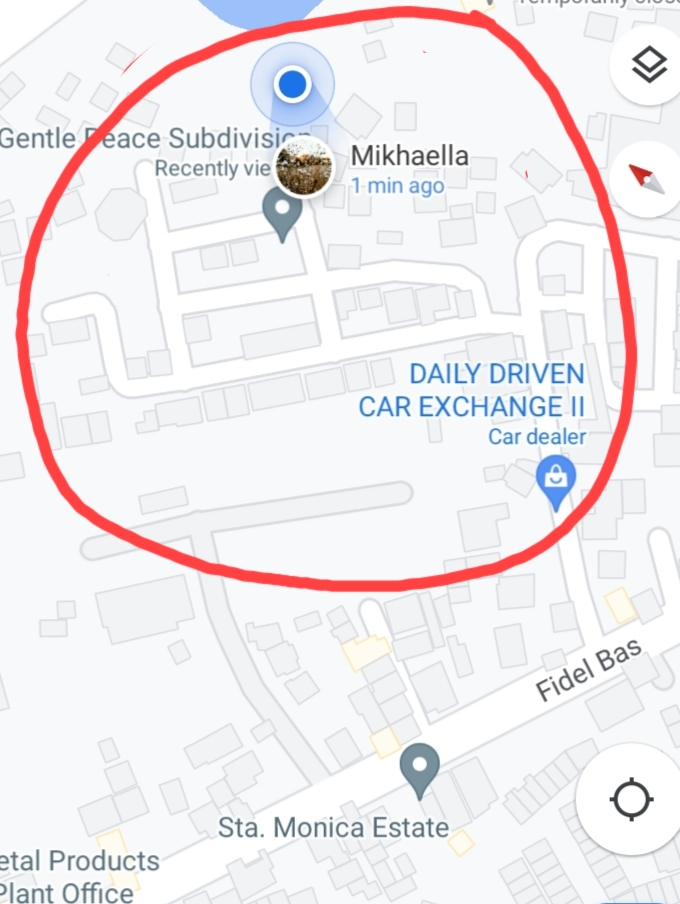Select the blue current-location dot

(x=292, y=84)
